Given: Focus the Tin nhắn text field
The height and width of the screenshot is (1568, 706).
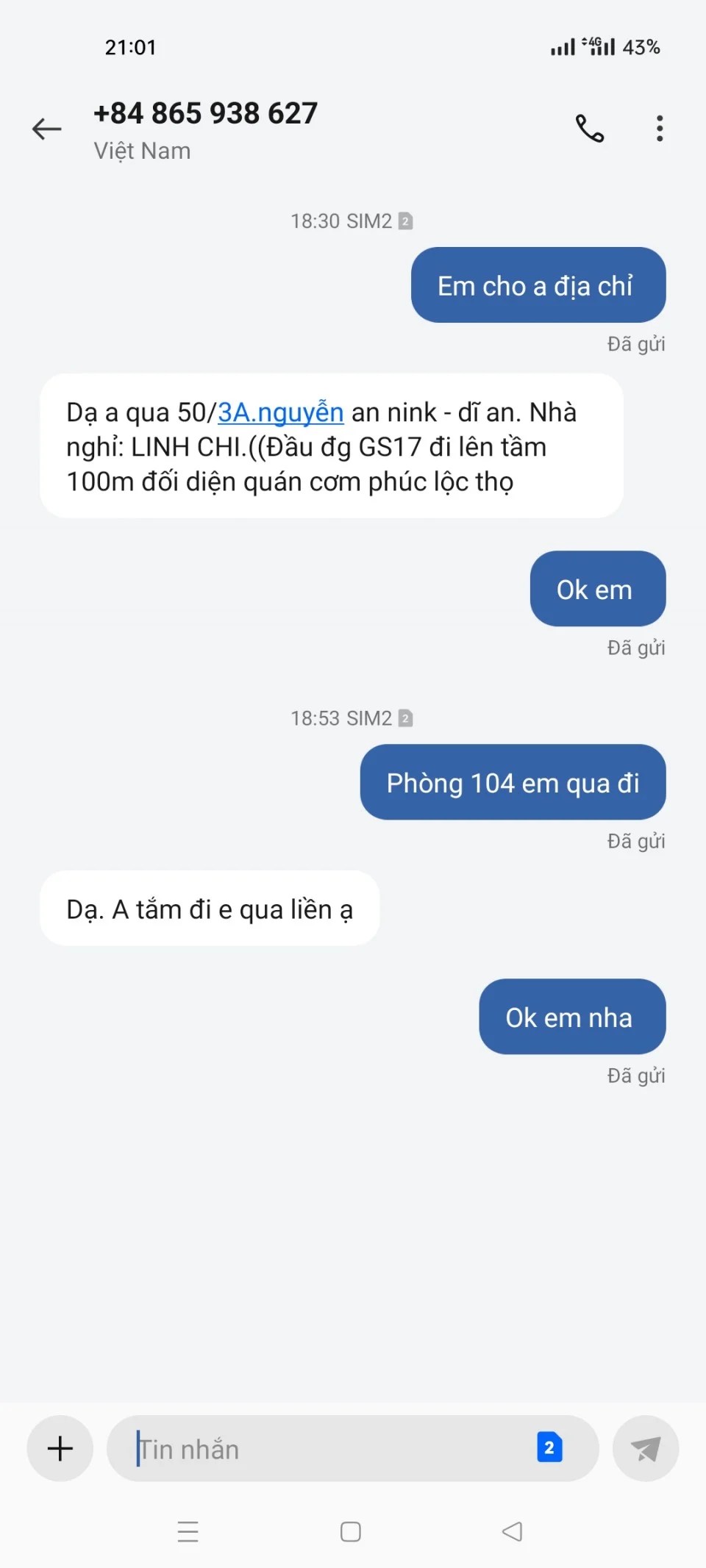Looking at the screenshot, I should click(x=324, y=1449).
